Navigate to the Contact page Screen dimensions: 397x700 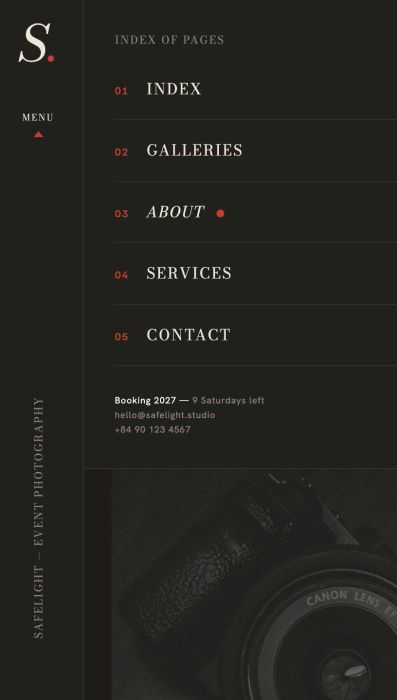click(x=255, y=335)
